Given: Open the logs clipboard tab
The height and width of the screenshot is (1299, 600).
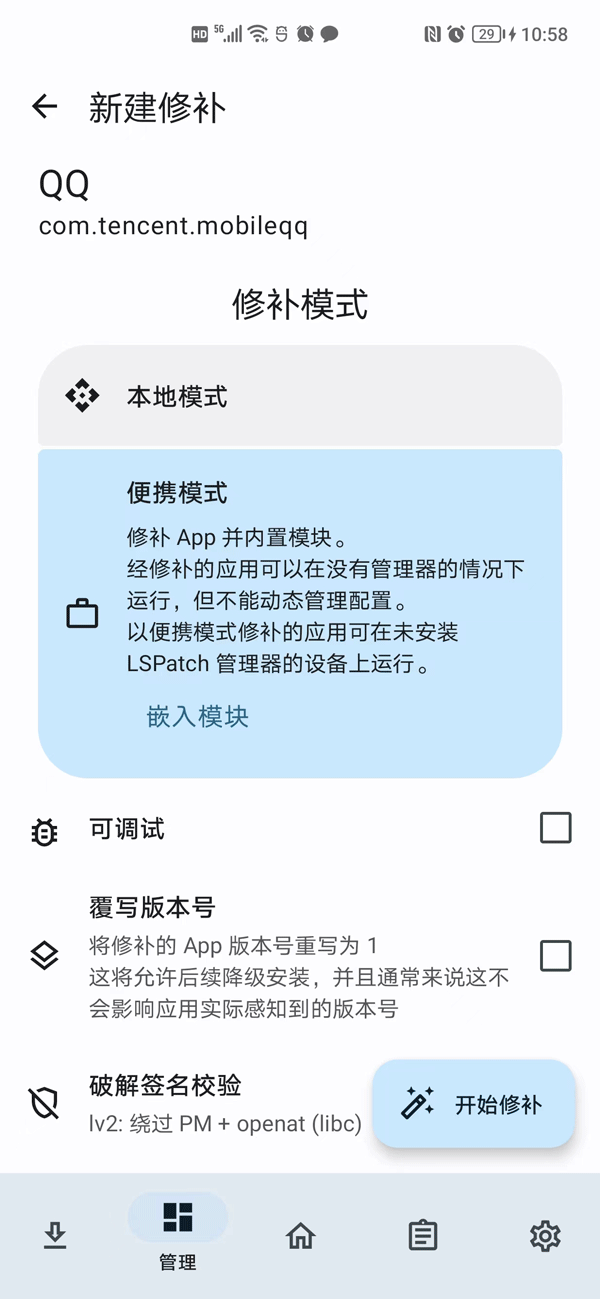Looking at the screenshot, I should pos(423,1237).
